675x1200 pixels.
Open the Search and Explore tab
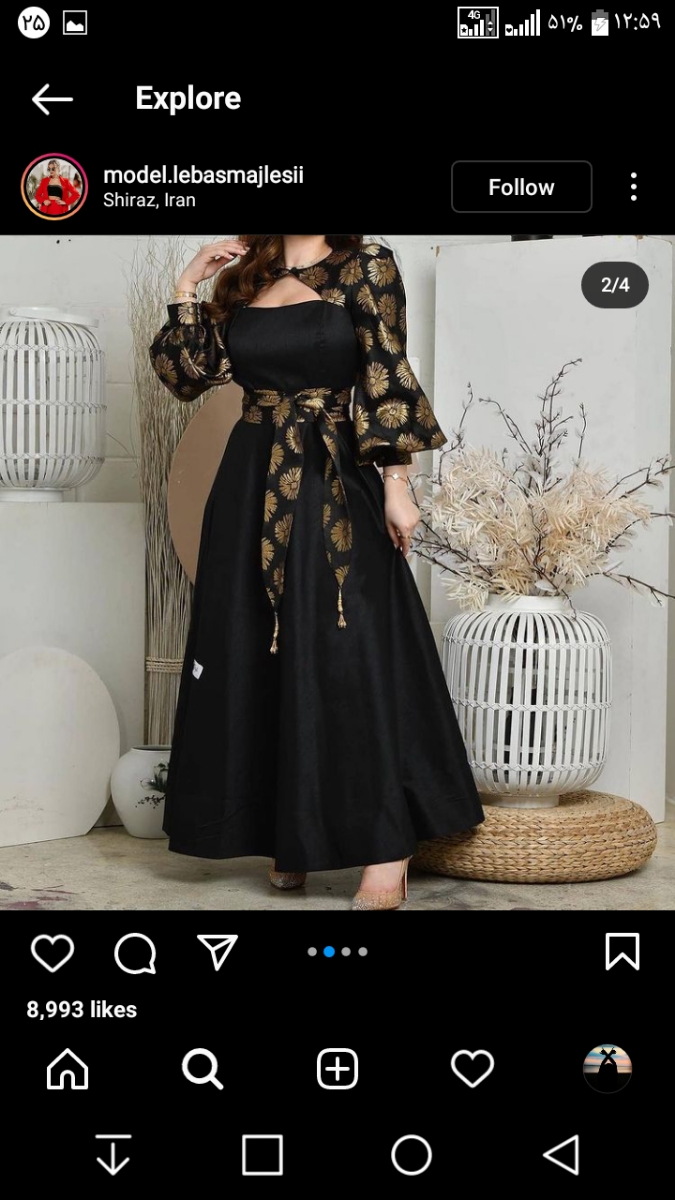click(x=202, y=1070)
